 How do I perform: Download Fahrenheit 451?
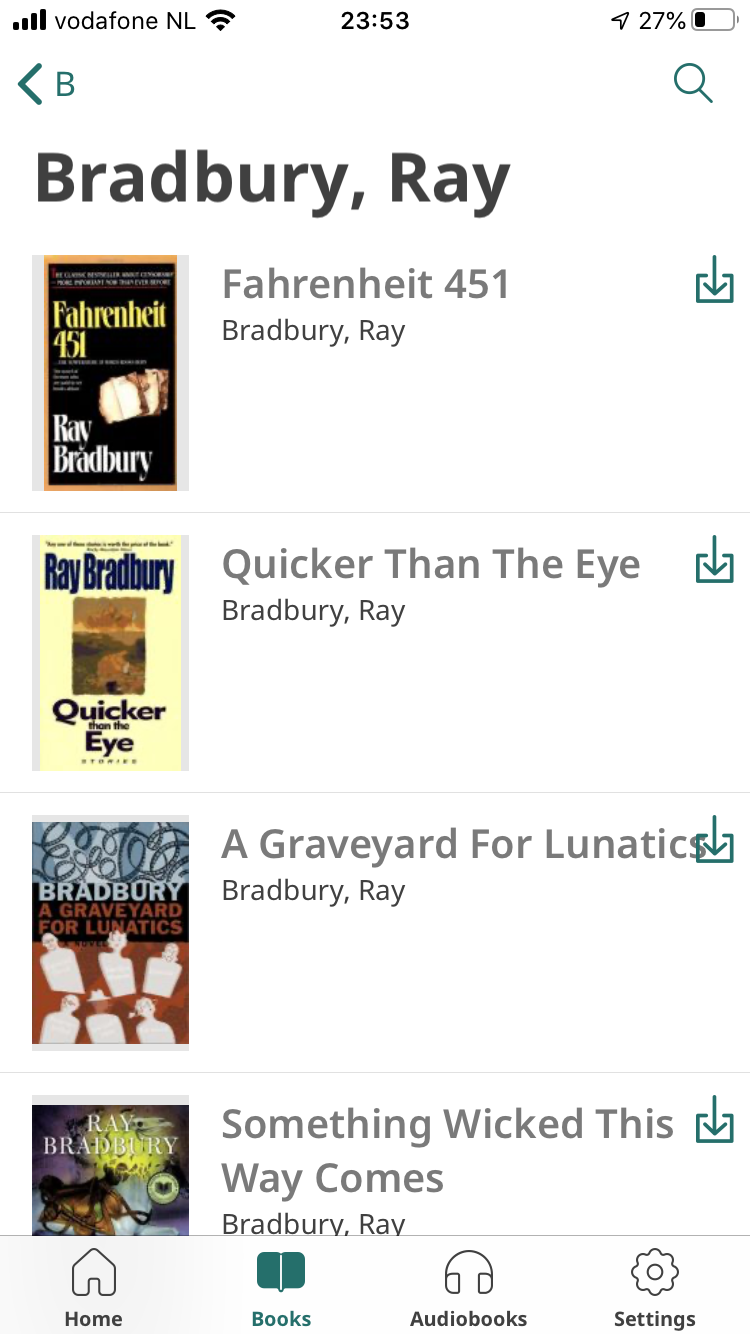click(x=714, y=279)
